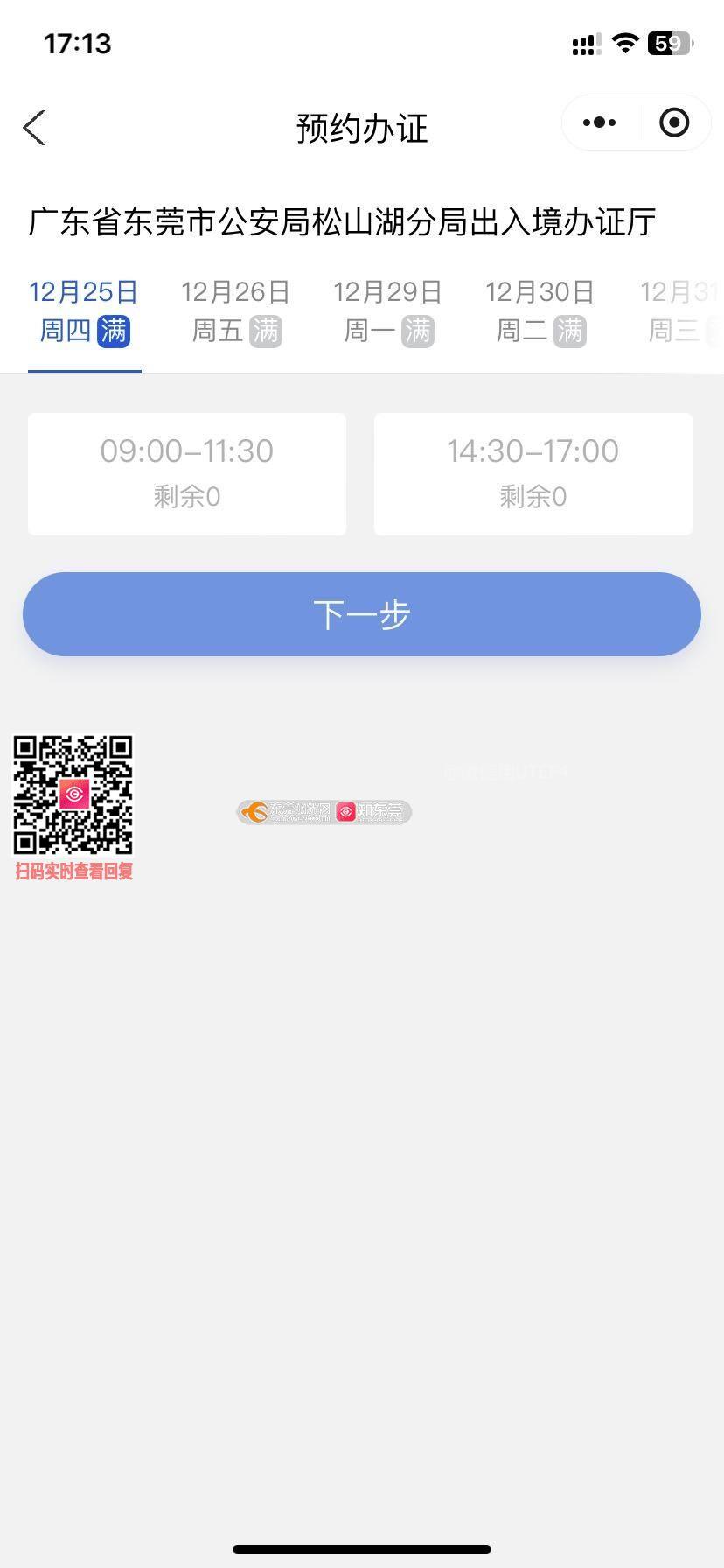Switch to the 12月30日 周二 date tab
This screenshot has width=724, height=1568.
[x=540, y=312]
